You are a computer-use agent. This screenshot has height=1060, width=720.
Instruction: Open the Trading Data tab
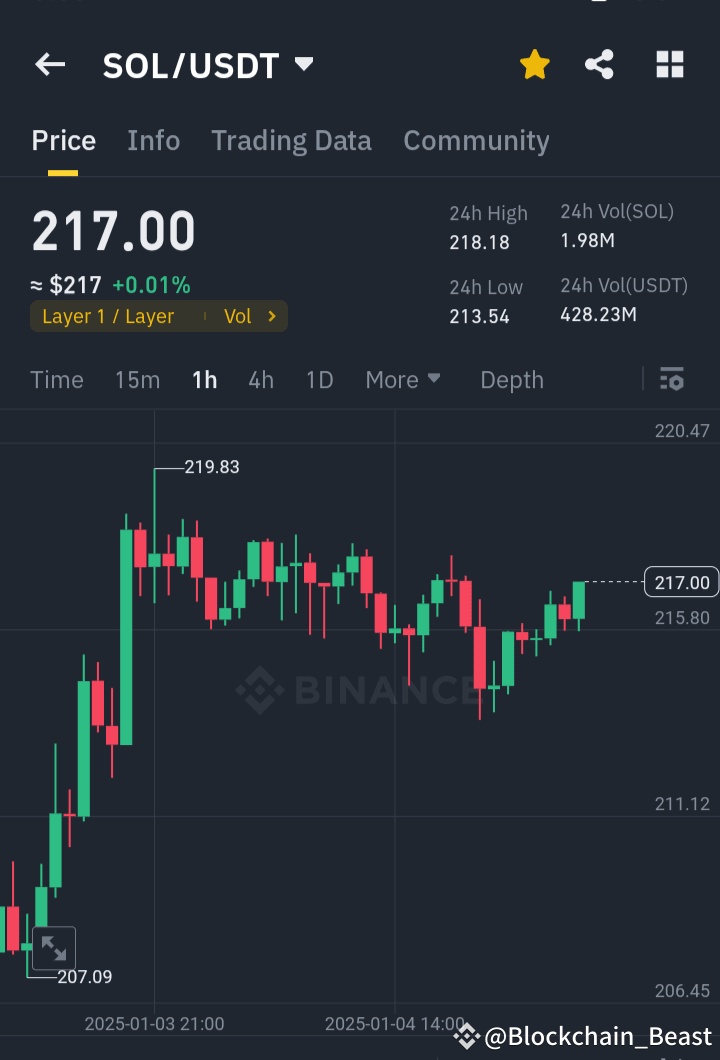click(x=291, y=140)
